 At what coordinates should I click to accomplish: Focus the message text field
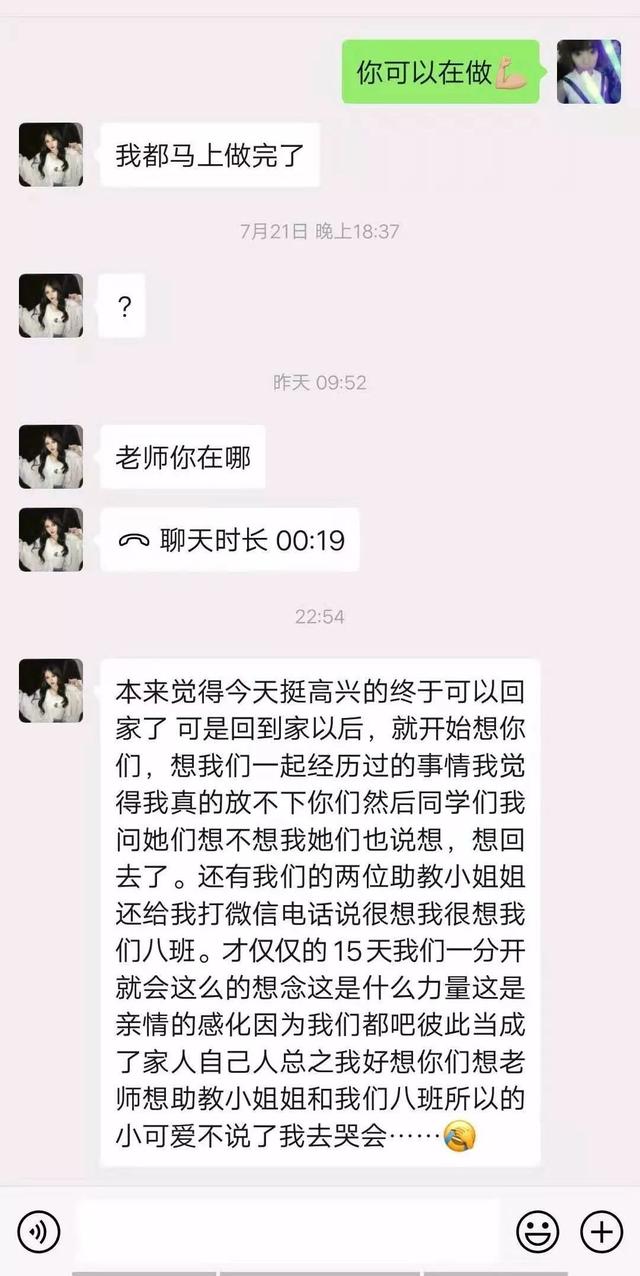coord(288,1231)
